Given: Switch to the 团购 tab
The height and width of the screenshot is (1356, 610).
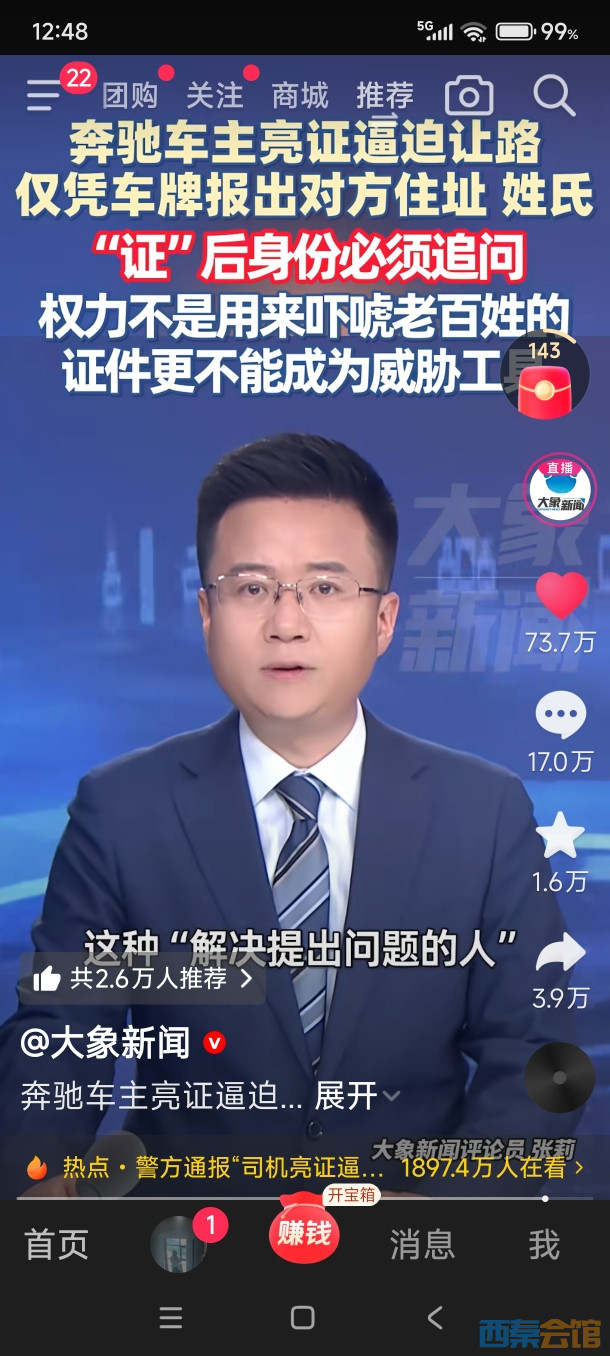Looking at the screenshot, I should [130, 96].
